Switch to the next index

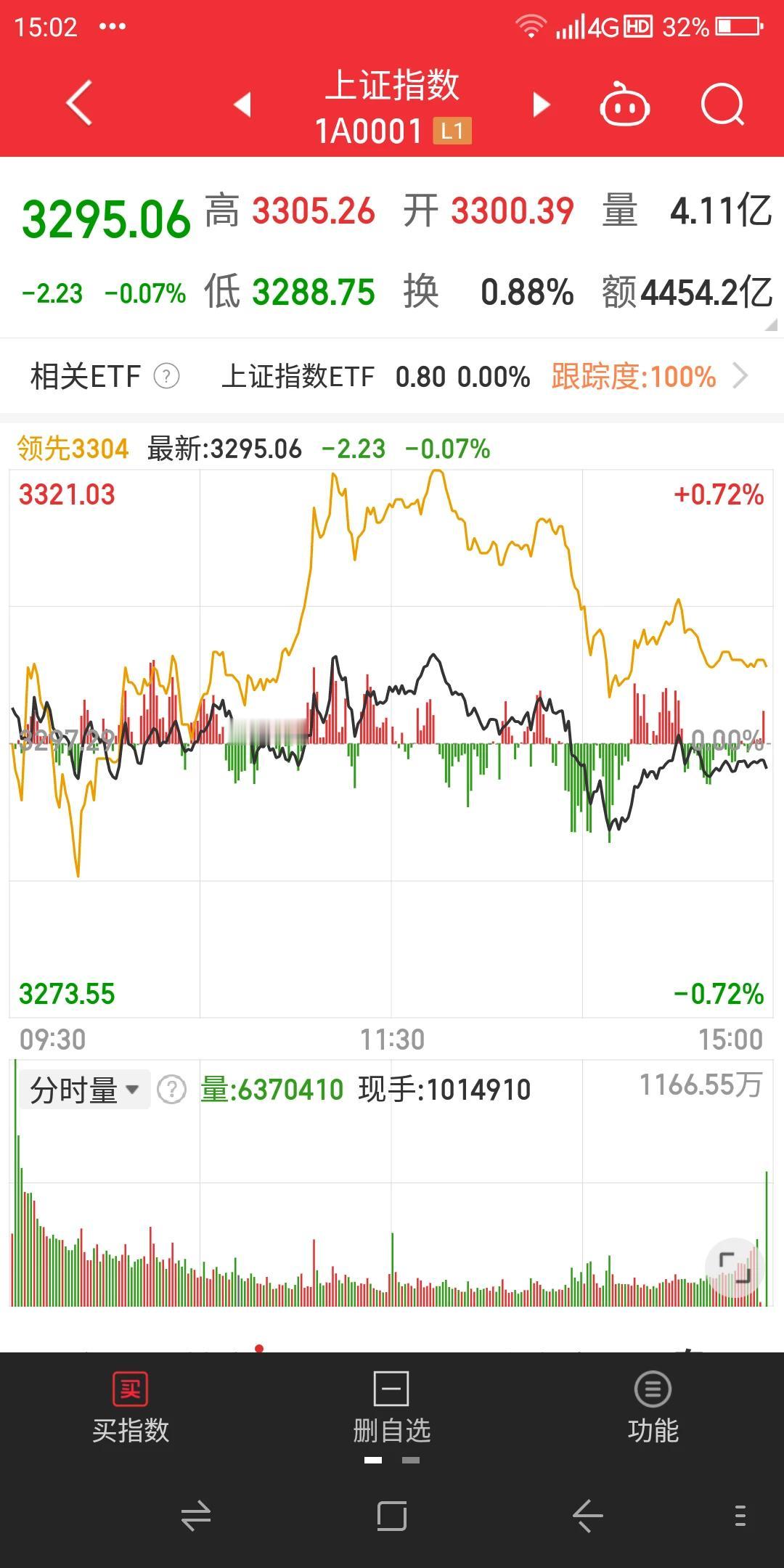pyautogui.click(x=542, y=104)
